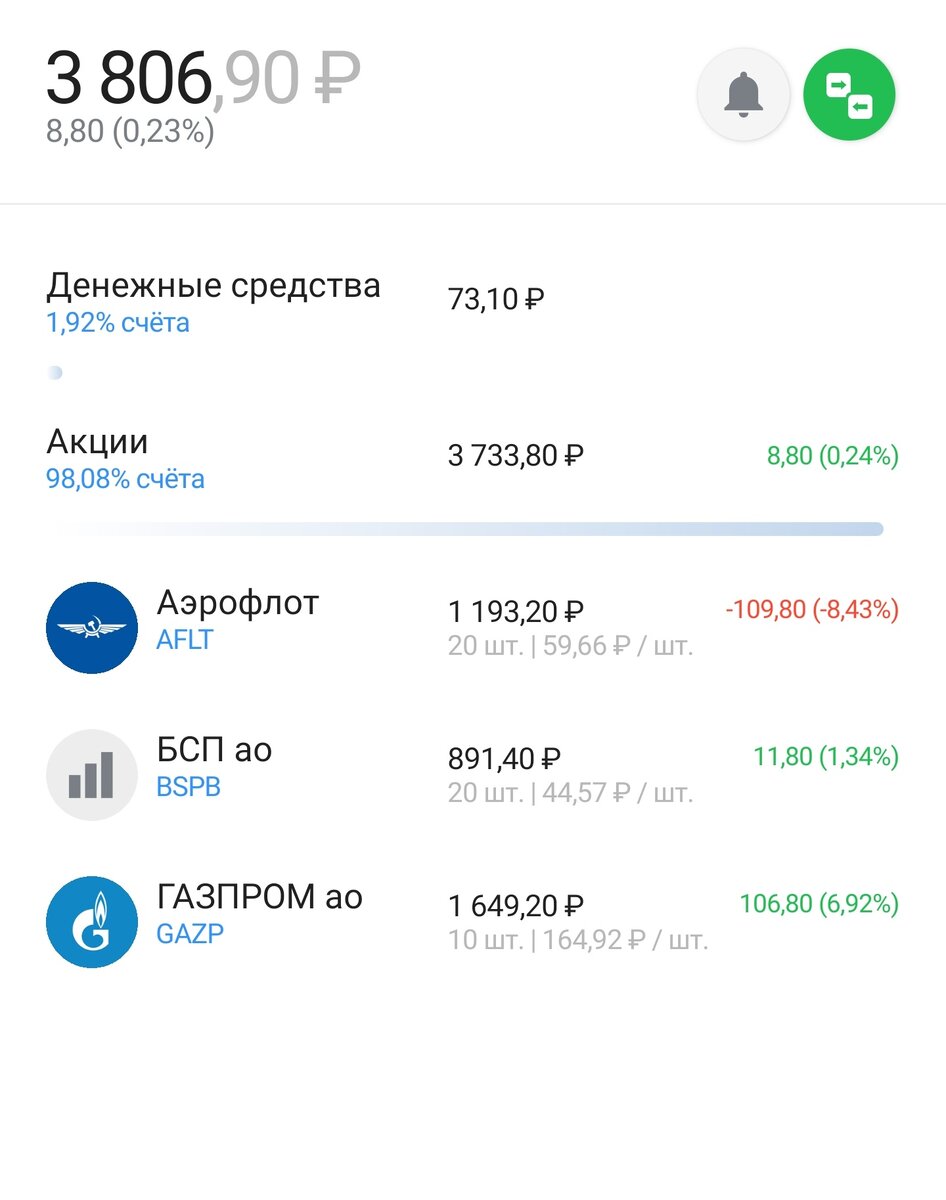This screenshot has width=946, height=1200.
Task: Open the AFLT ticker link
Action: coord(186,640)
